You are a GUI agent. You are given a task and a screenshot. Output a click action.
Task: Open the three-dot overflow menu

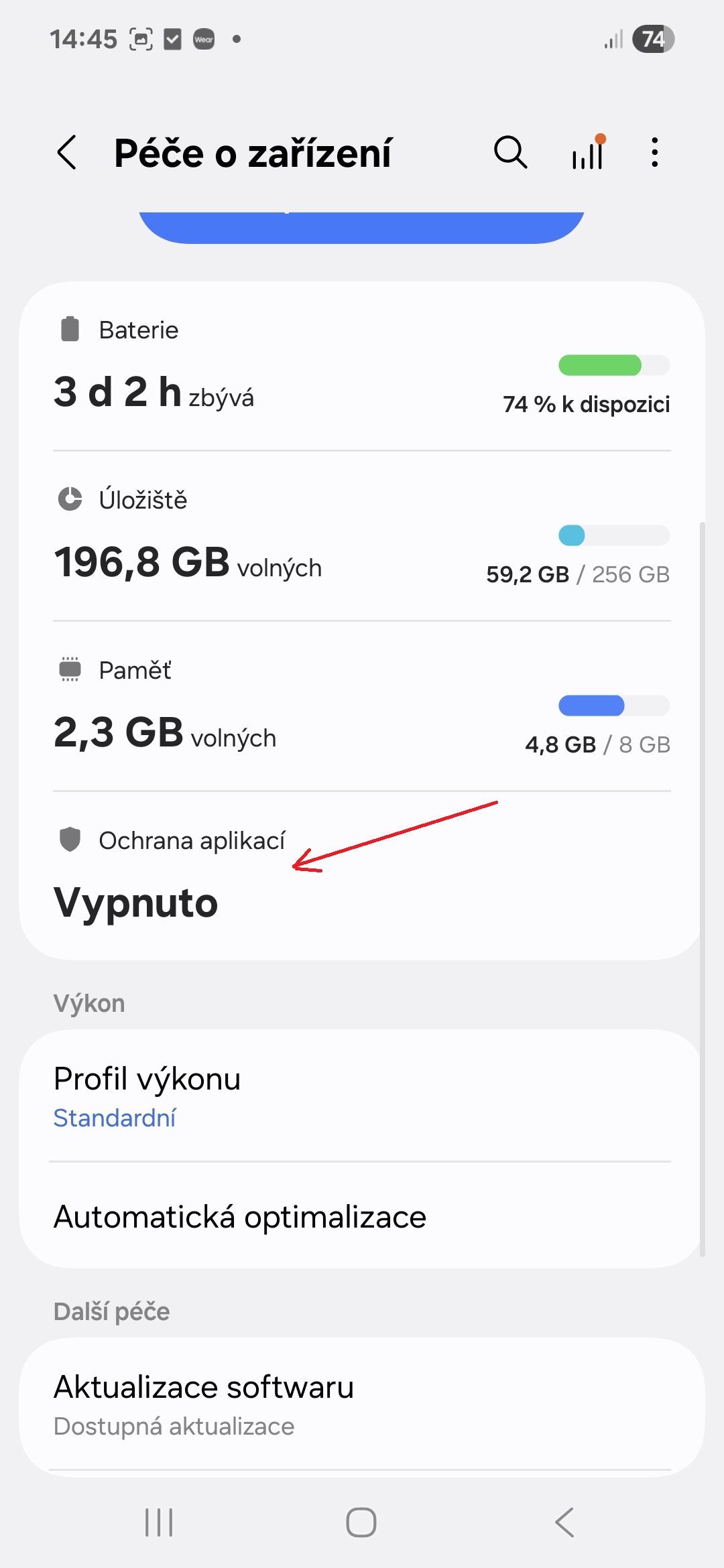point(655,153)
